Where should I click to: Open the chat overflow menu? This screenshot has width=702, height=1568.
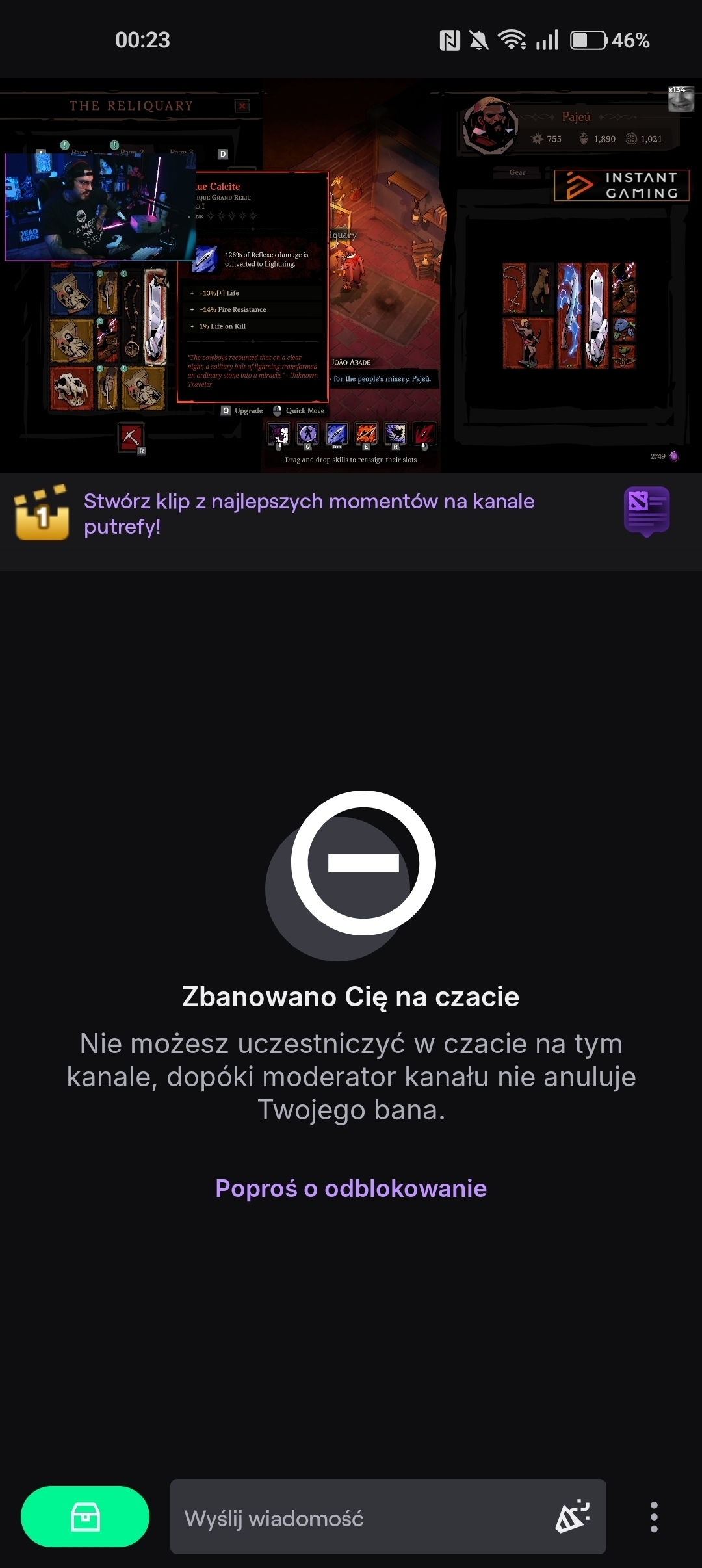point(654,1517)
